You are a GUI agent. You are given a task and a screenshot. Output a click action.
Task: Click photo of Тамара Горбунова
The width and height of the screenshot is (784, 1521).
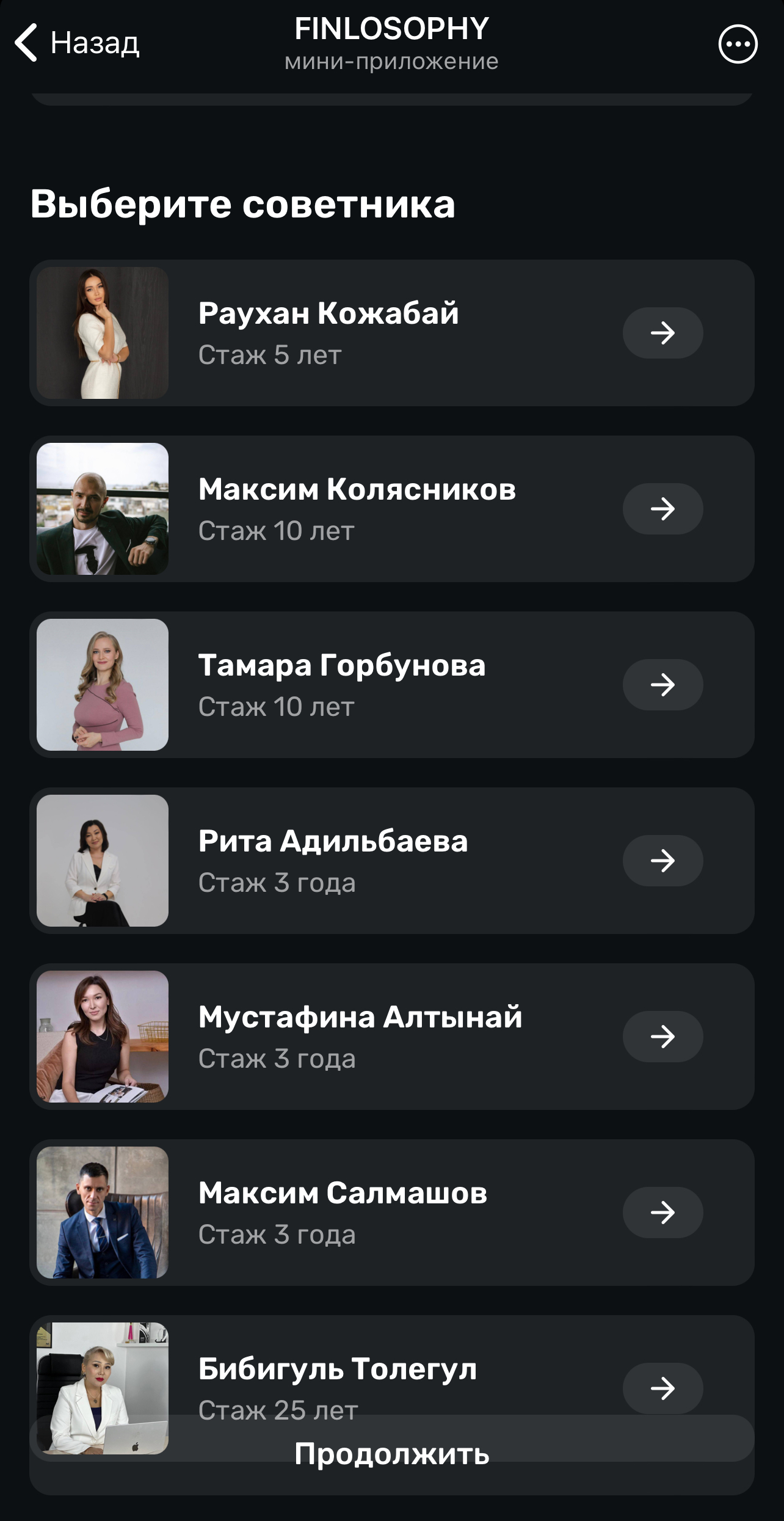(103, 685)
